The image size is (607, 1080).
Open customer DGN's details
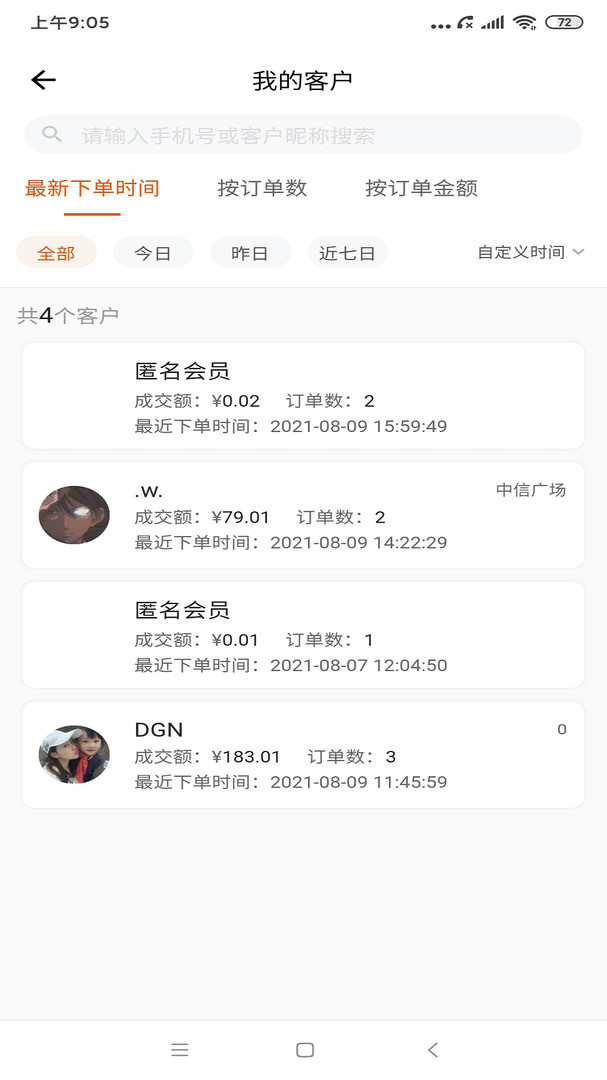tap(303, 755)
